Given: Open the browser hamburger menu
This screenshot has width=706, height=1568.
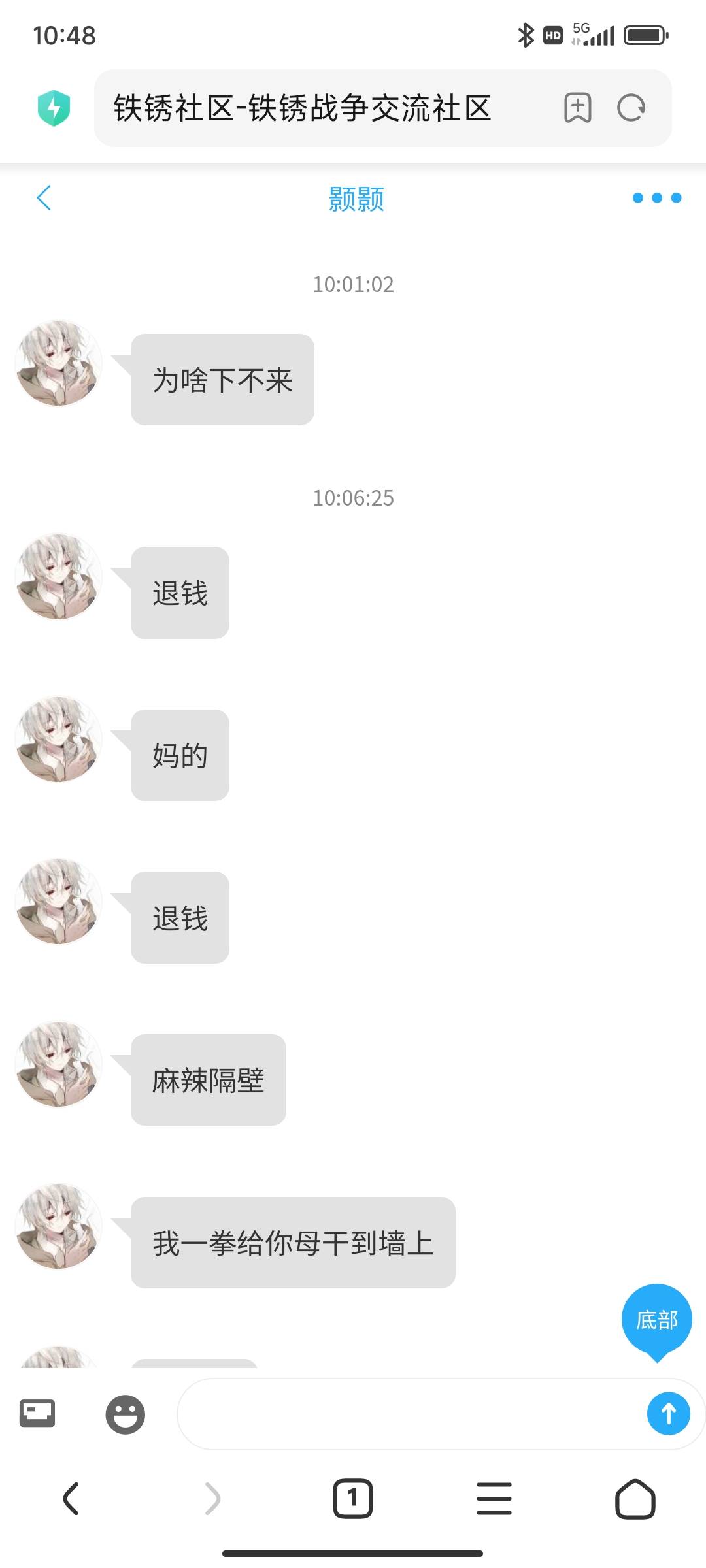Looking at the screenshot, I should 494,1498.
